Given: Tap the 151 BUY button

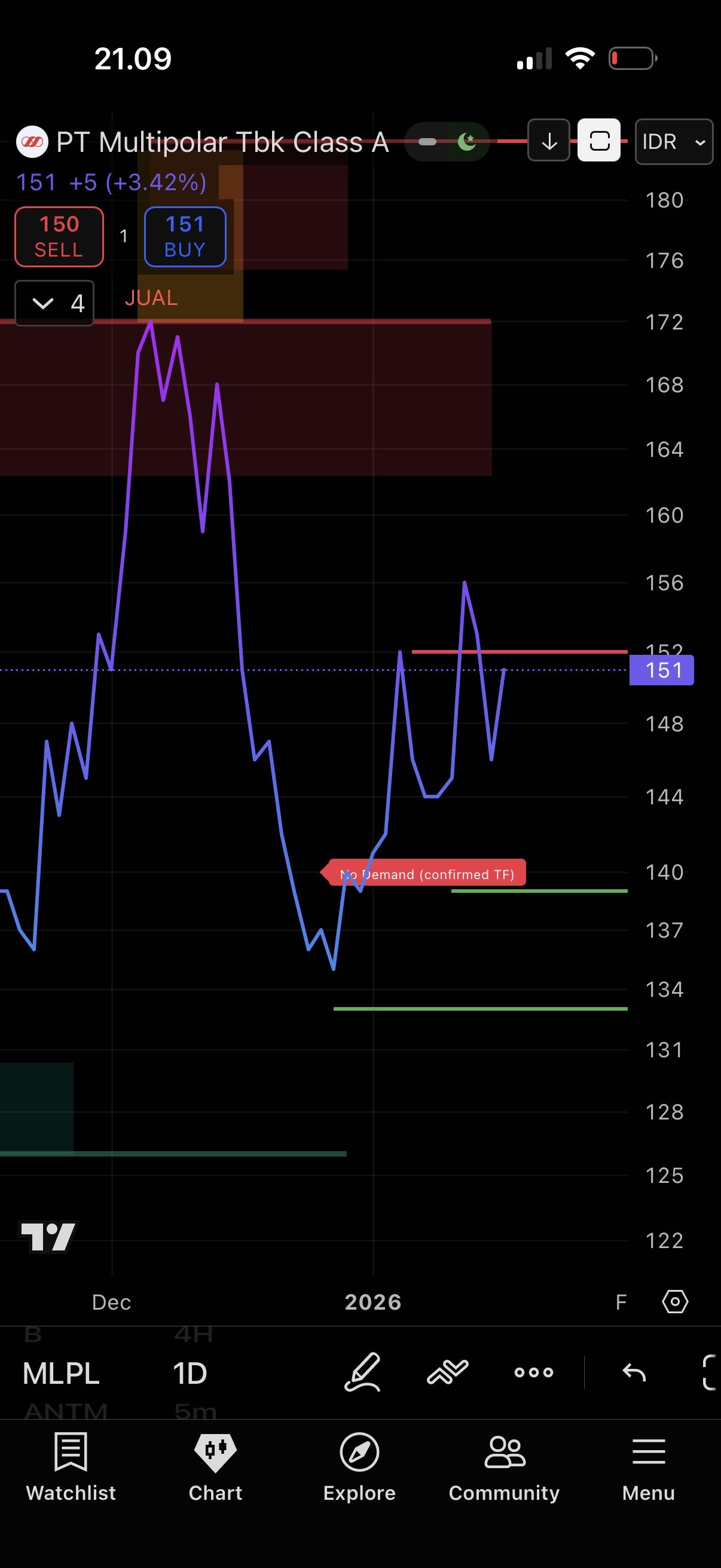Looking at the screenshot, I should [185, 237].
